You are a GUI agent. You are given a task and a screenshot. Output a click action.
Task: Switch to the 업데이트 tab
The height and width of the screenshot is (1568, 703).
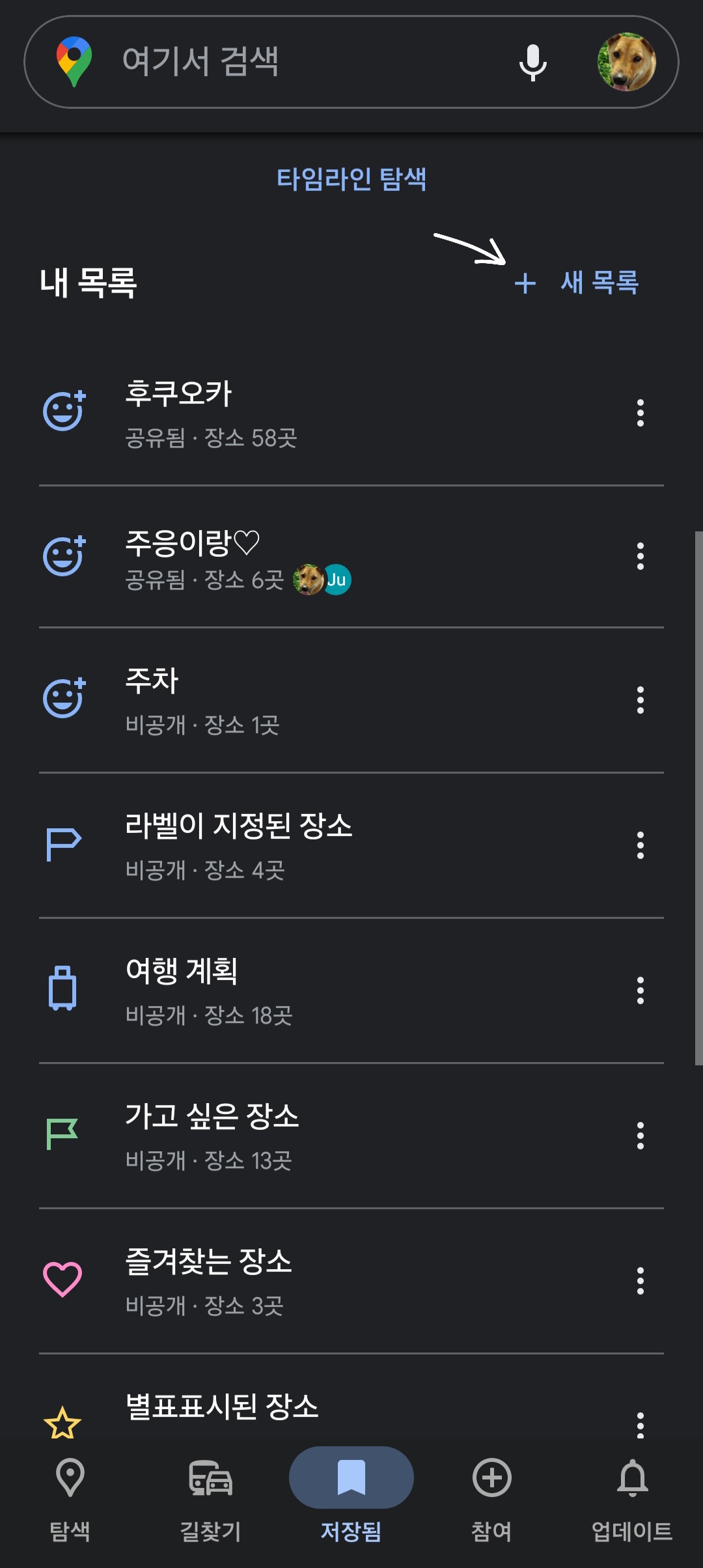632,1498
